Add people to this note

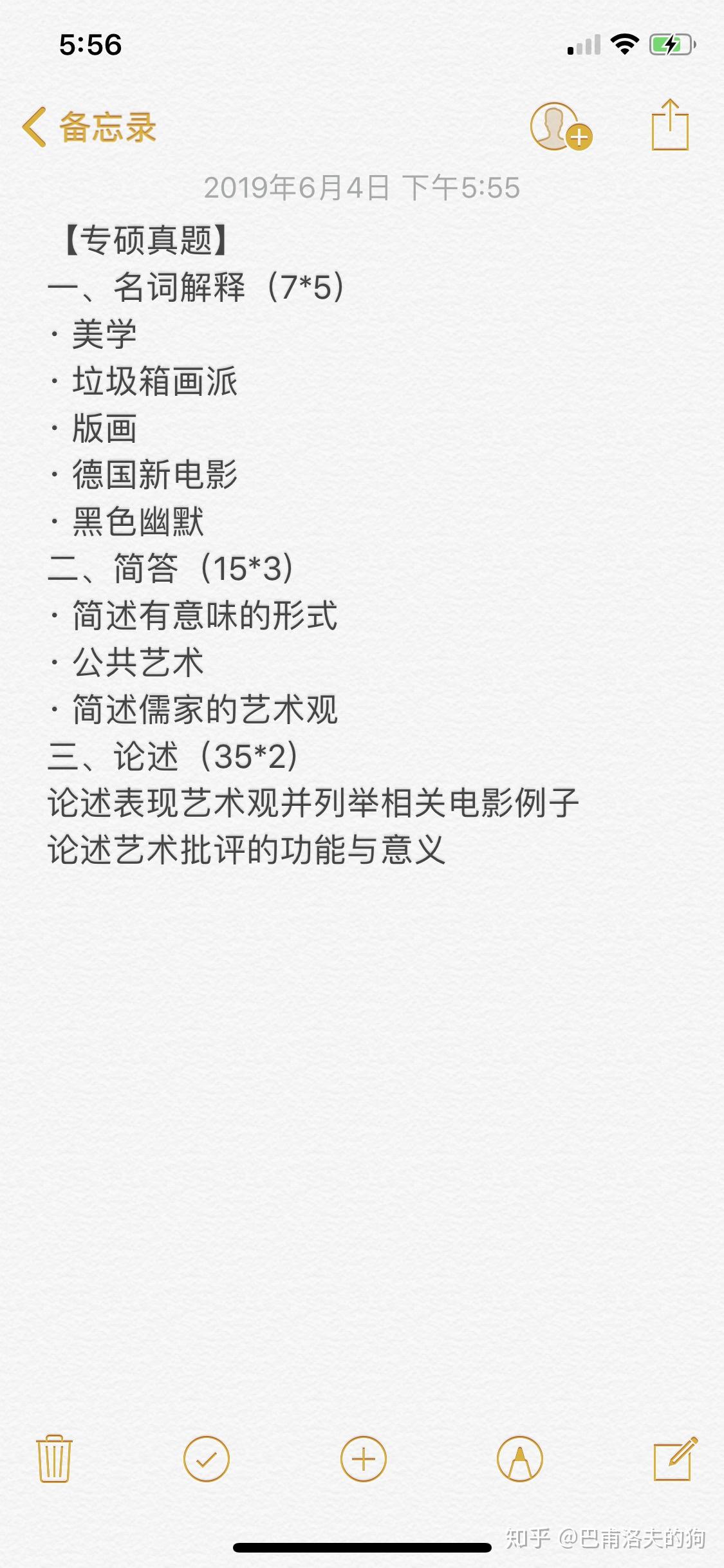pyautogui.click(x=560, y=127)
